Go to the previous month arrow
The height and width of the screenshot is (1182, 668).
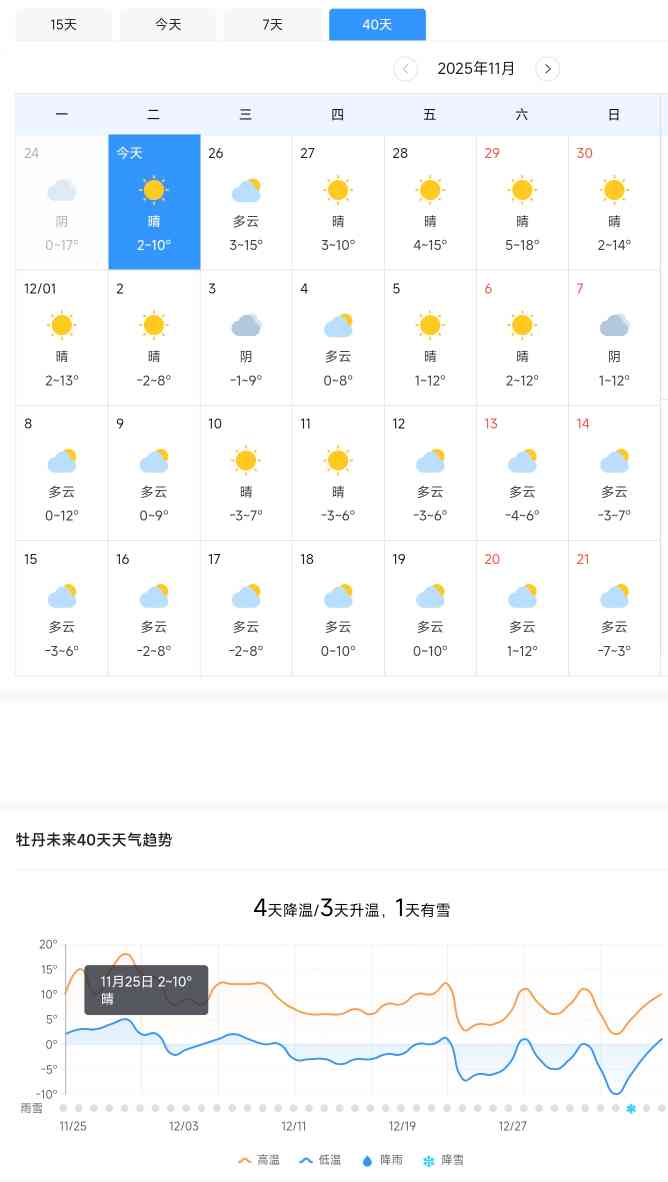click(405, 69)
